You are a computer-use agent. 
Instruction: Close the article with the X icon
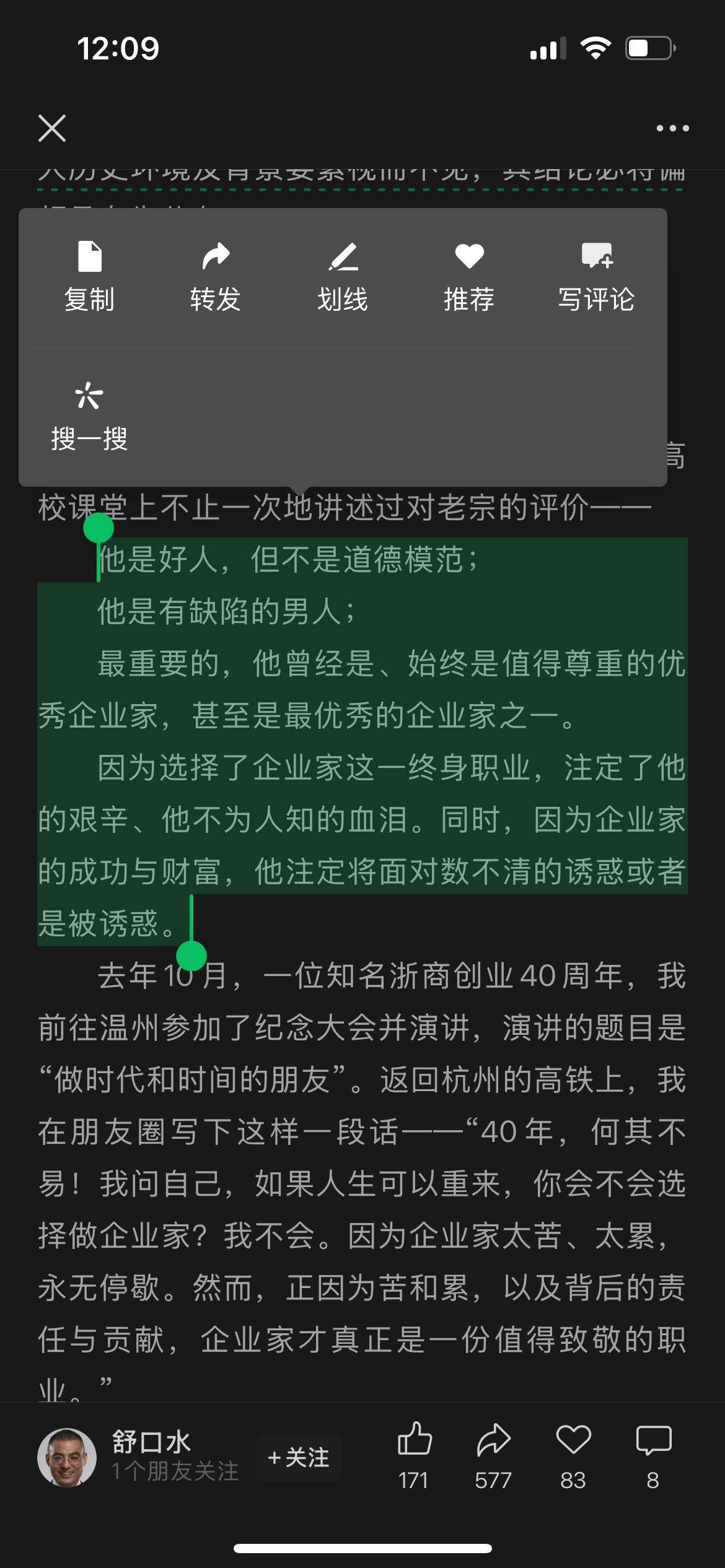52,128
